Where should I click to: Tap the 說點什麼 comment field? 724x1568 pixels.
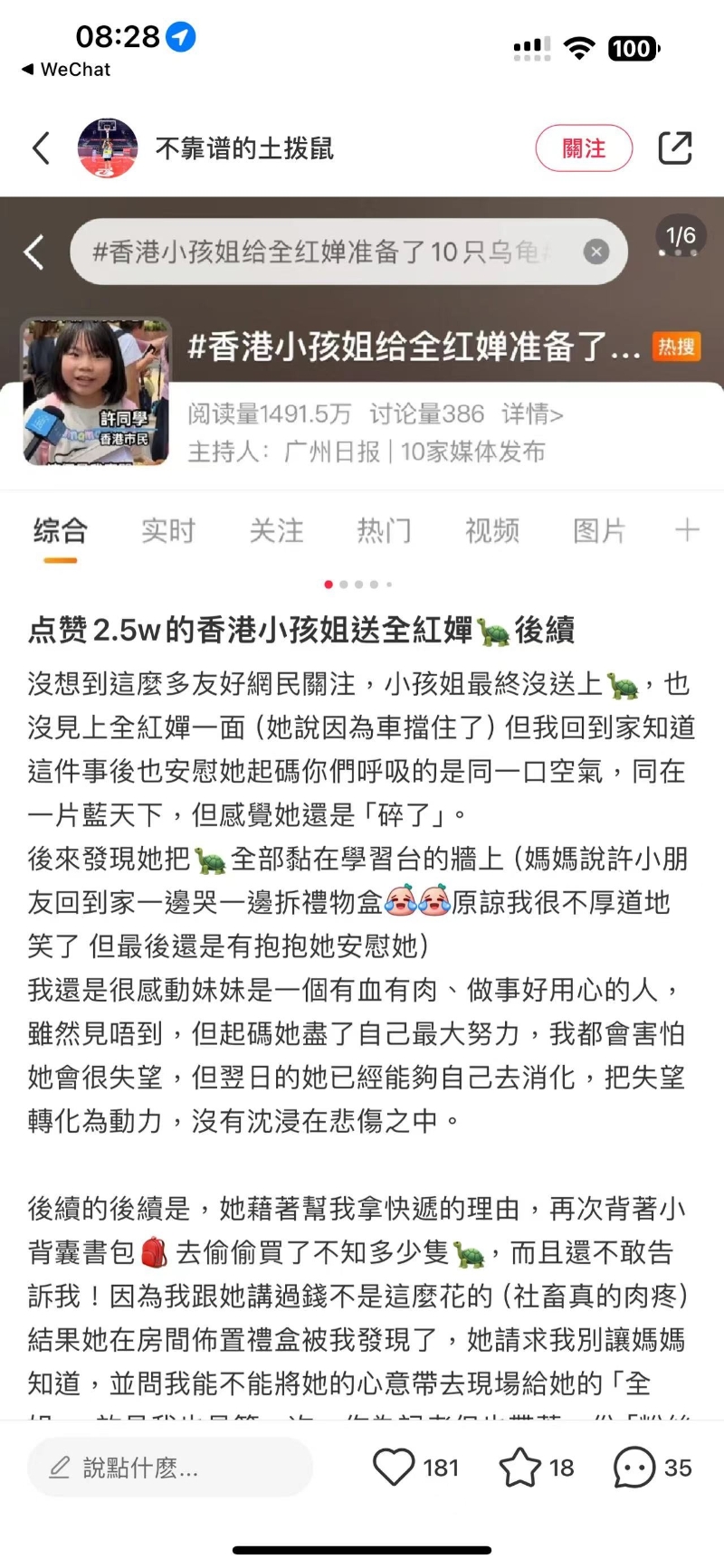coord(170,1468)
